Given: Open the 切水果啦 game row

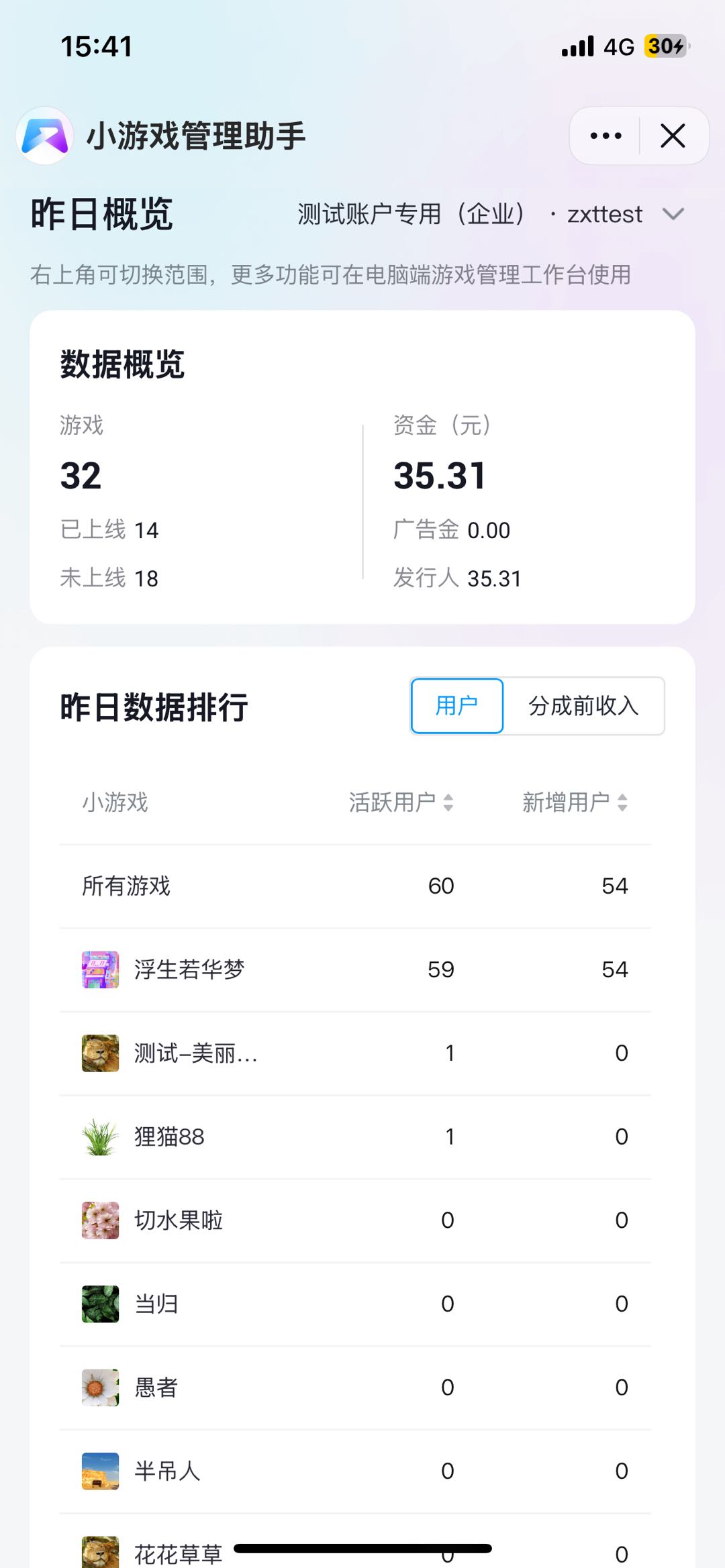Looking at the screenshot, I should (x=179, y=1220).
